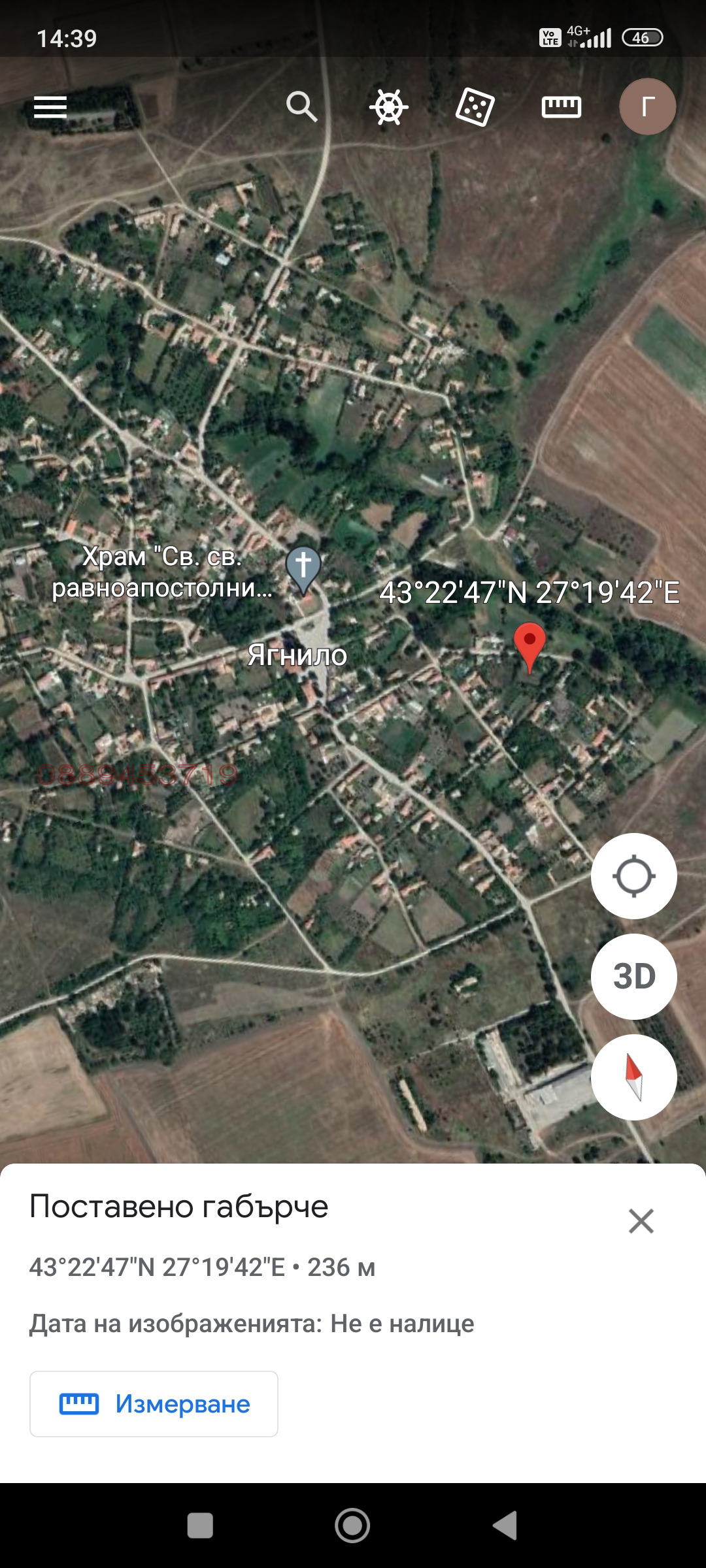Center map on my location
The image size is (706, 1568).
[633, 876]
